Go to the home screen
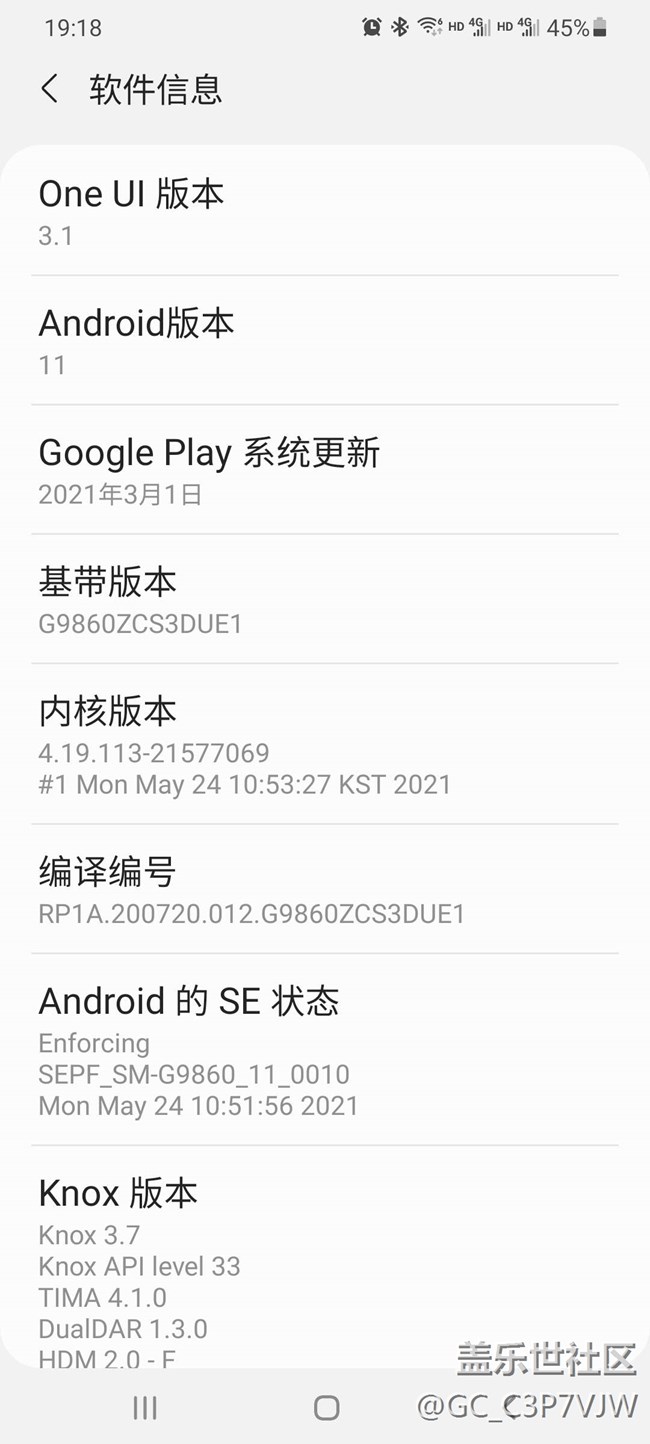This screenshot has width=650, height=1444. (326, 1408)
